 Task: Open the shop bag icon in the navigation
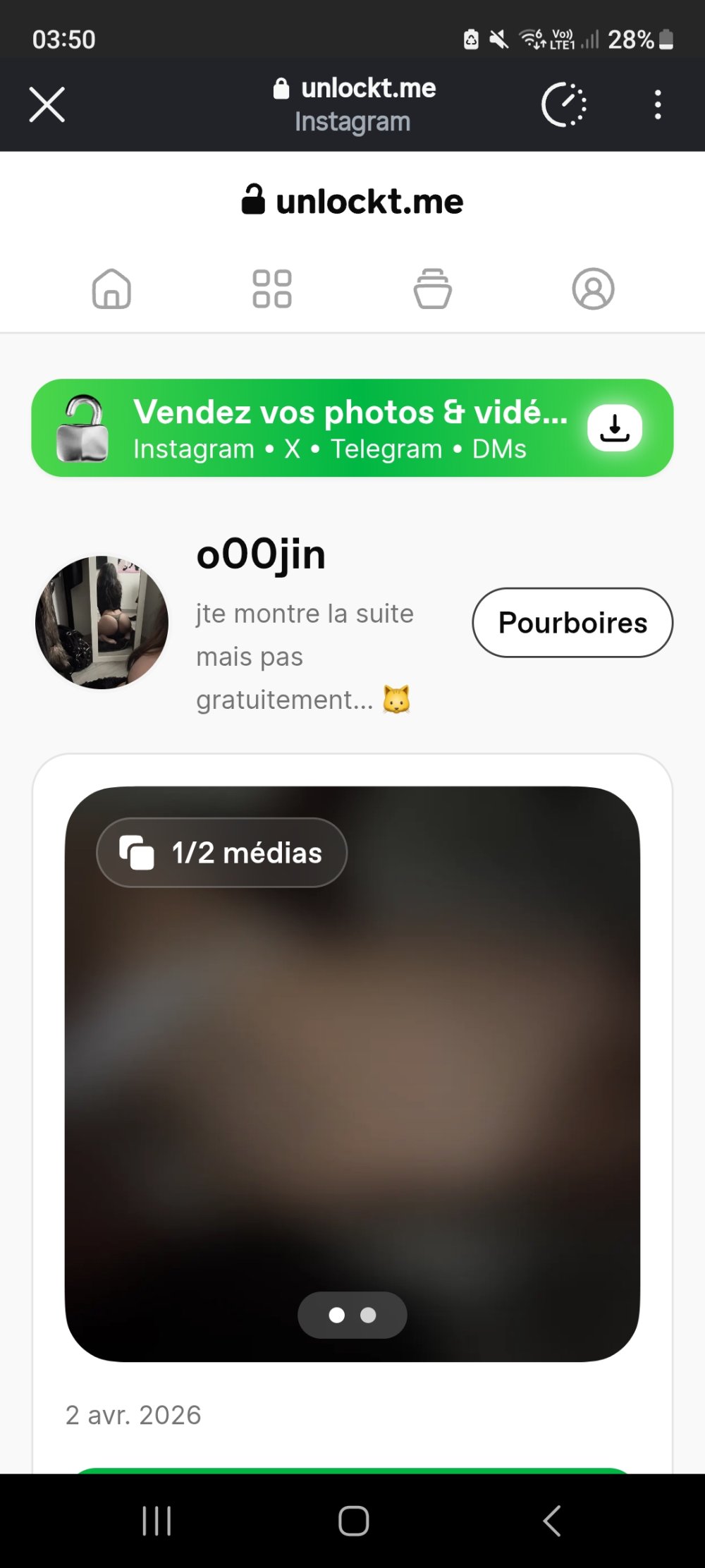pyautogui.click(x=433, y=288)
